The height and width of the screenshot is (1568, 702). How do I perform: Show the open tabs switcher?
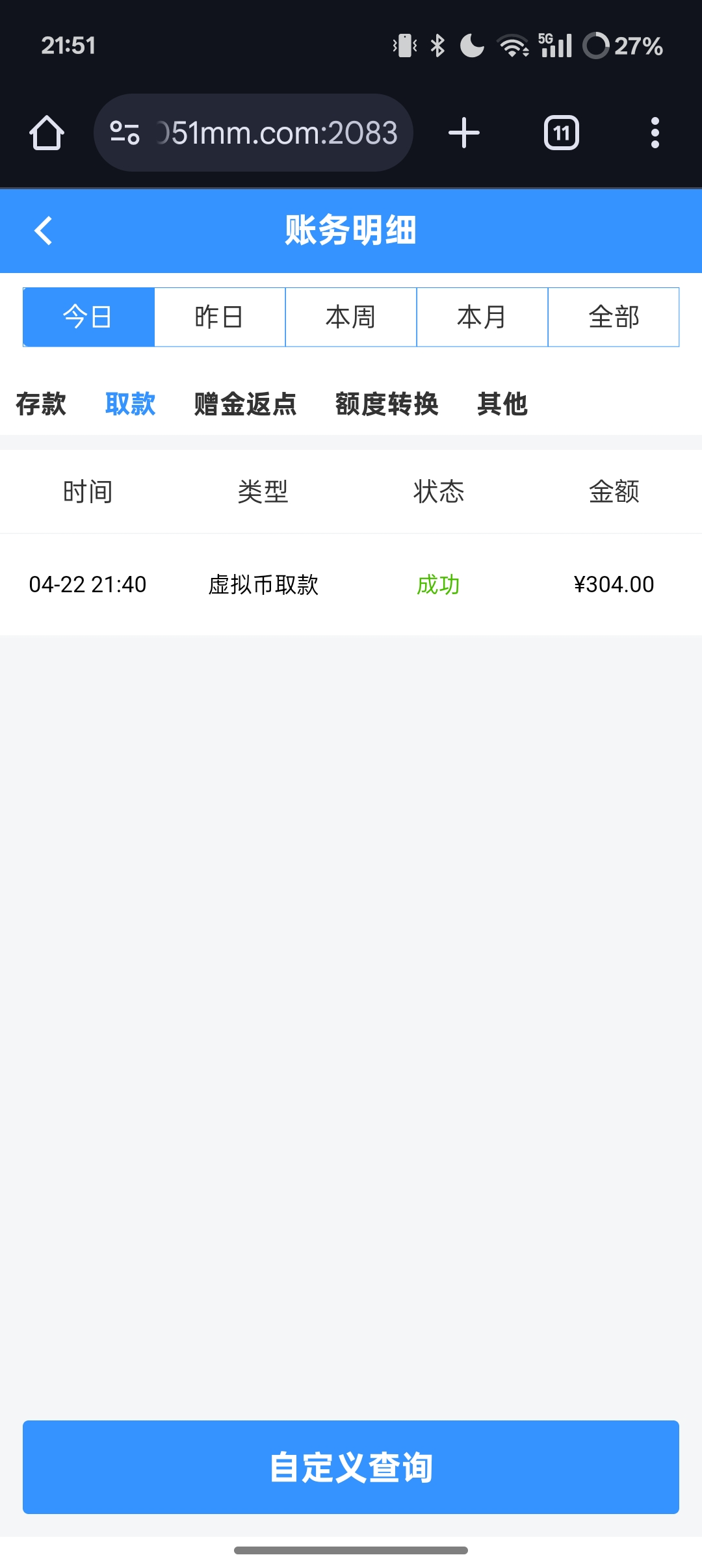561,133
